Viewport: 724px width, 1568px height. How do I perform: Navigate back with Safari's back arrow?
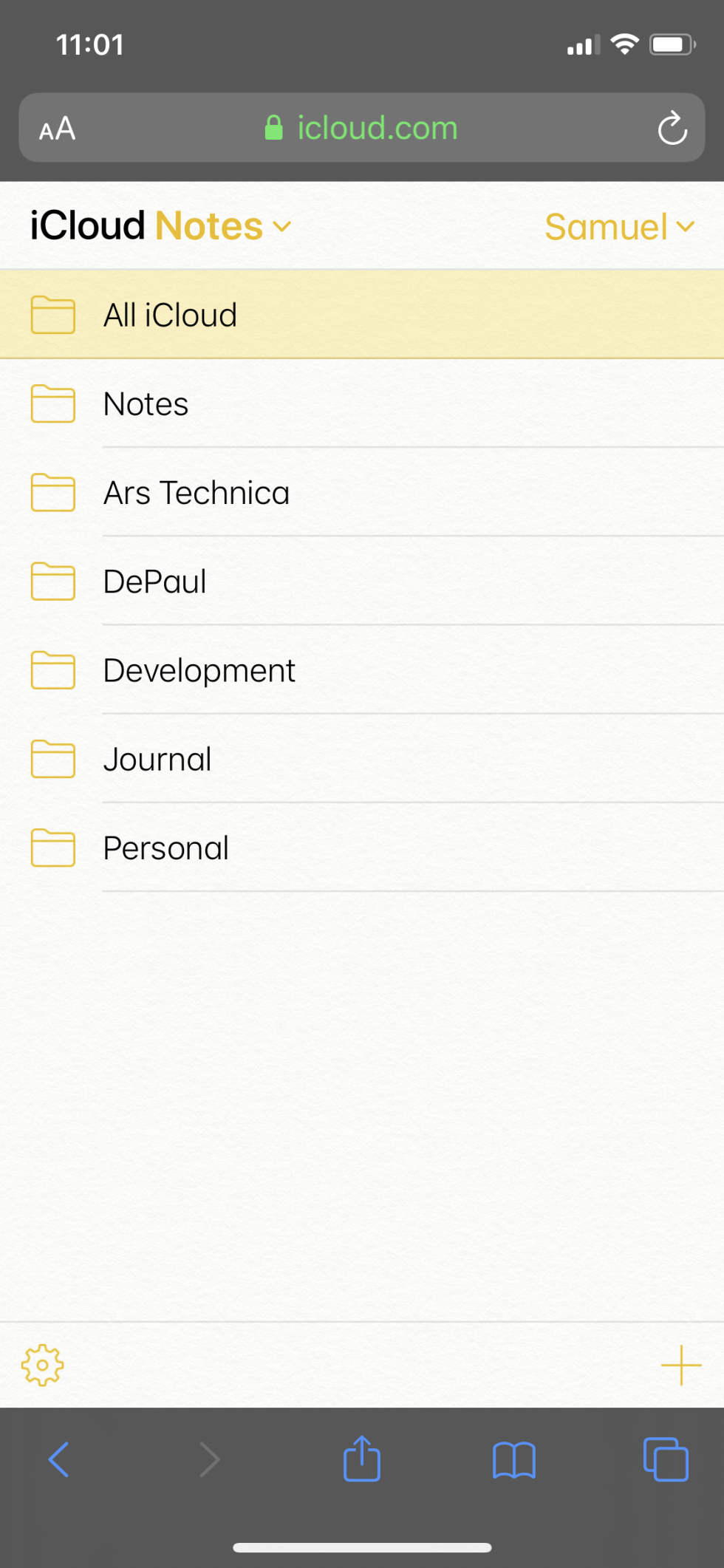[x=58, y=1459]
